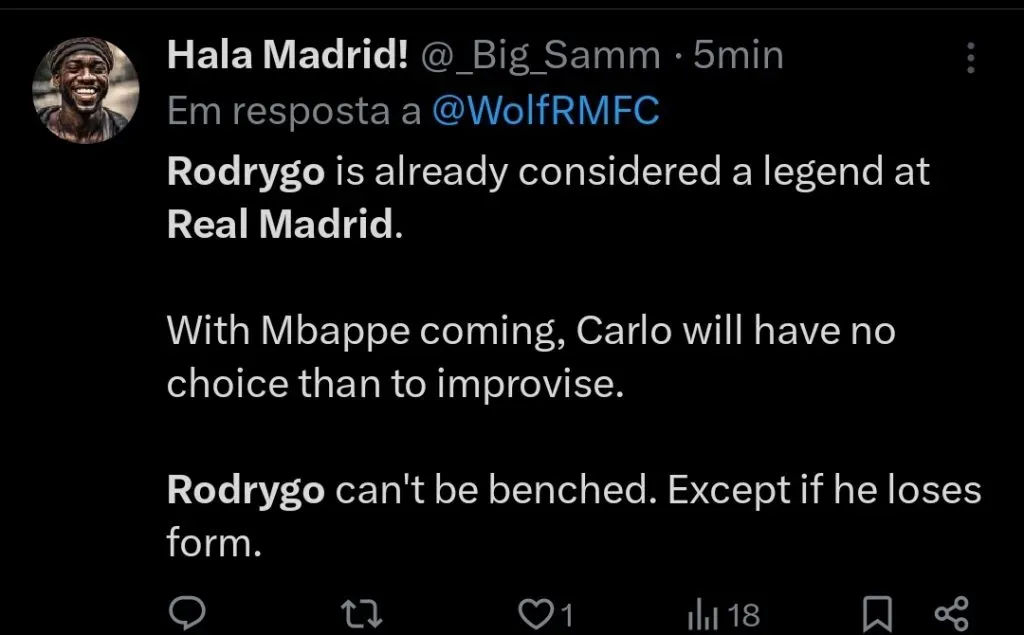Screen dimensions: 1024x635
Task: Open Hala Madrid!'s profile picture
Action: click(x=85, y=91)
